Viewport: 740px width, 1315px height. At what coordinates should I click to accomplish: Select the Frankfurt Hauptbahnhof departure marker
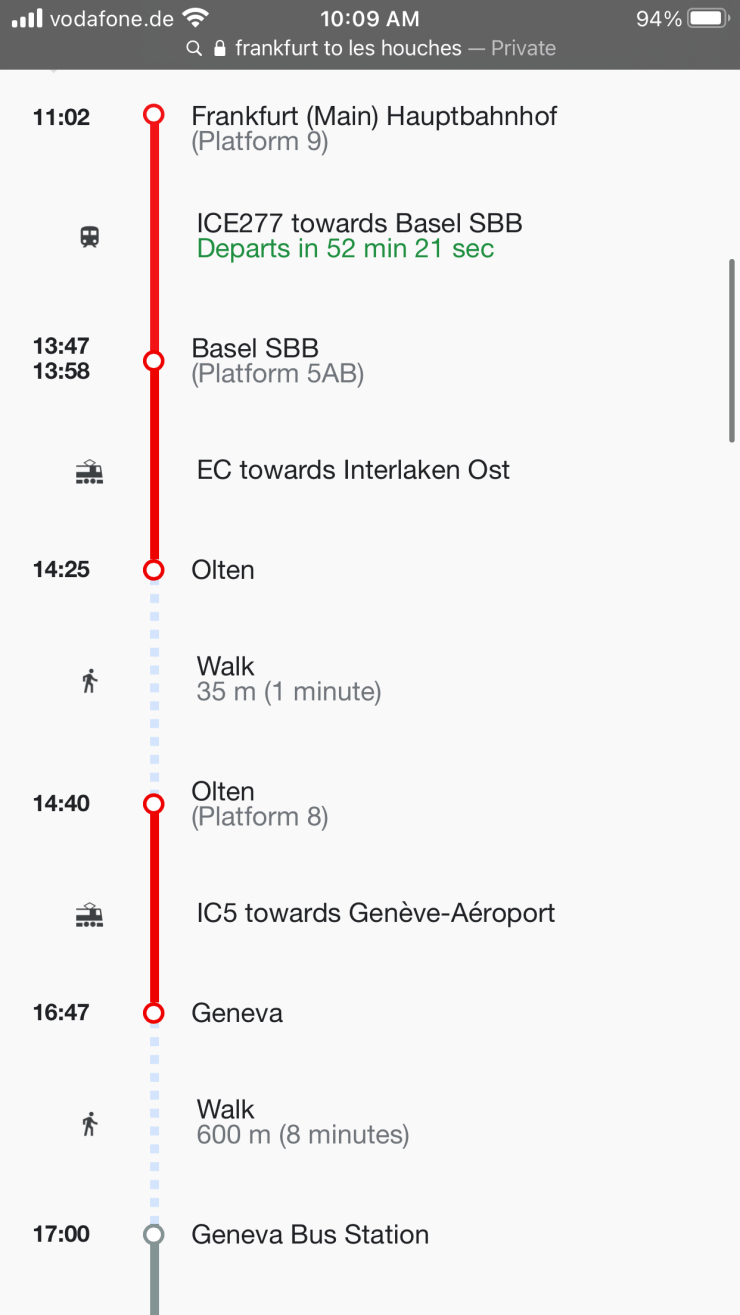click(x=153, y=114)
